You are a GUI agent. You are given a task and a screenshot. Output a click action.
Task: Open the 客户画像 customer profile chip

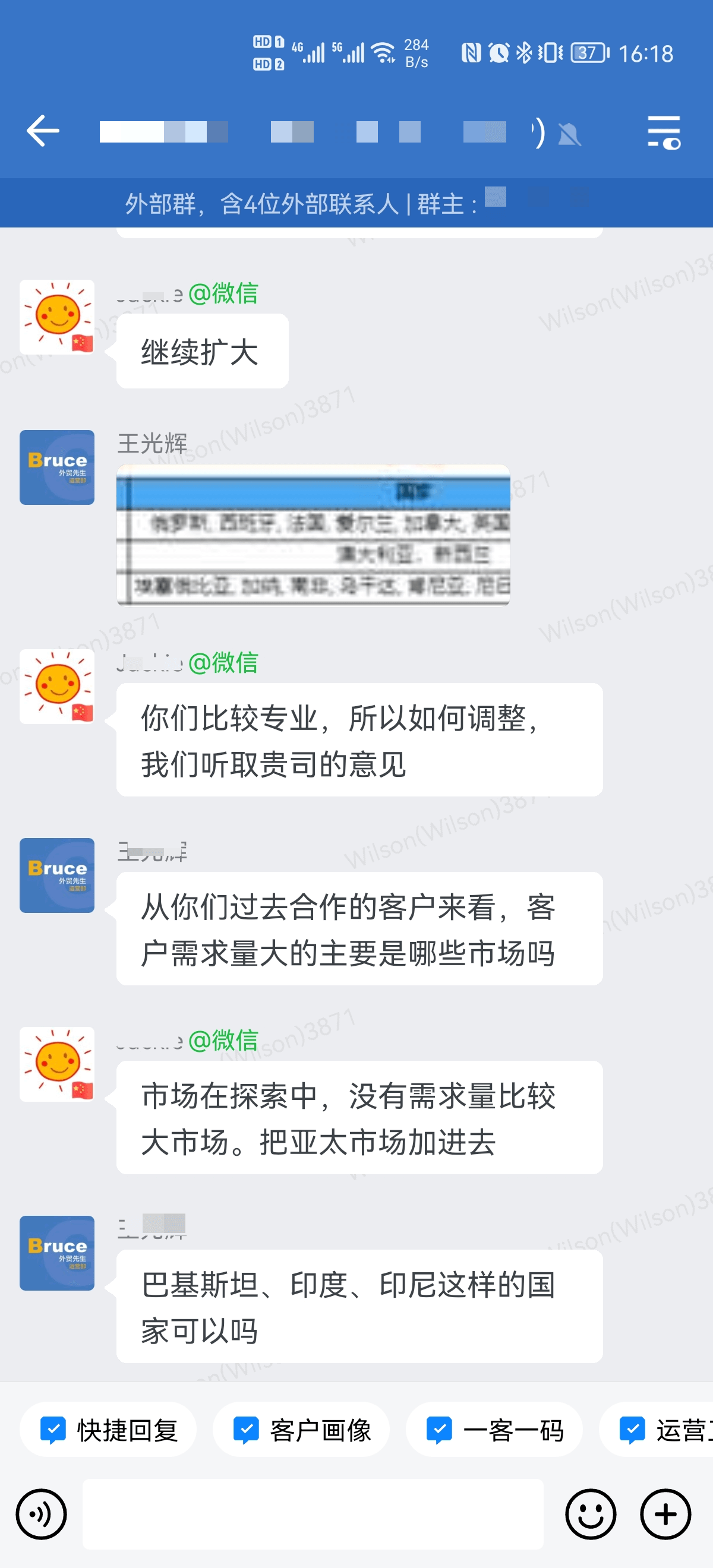tap(301, 1430)
